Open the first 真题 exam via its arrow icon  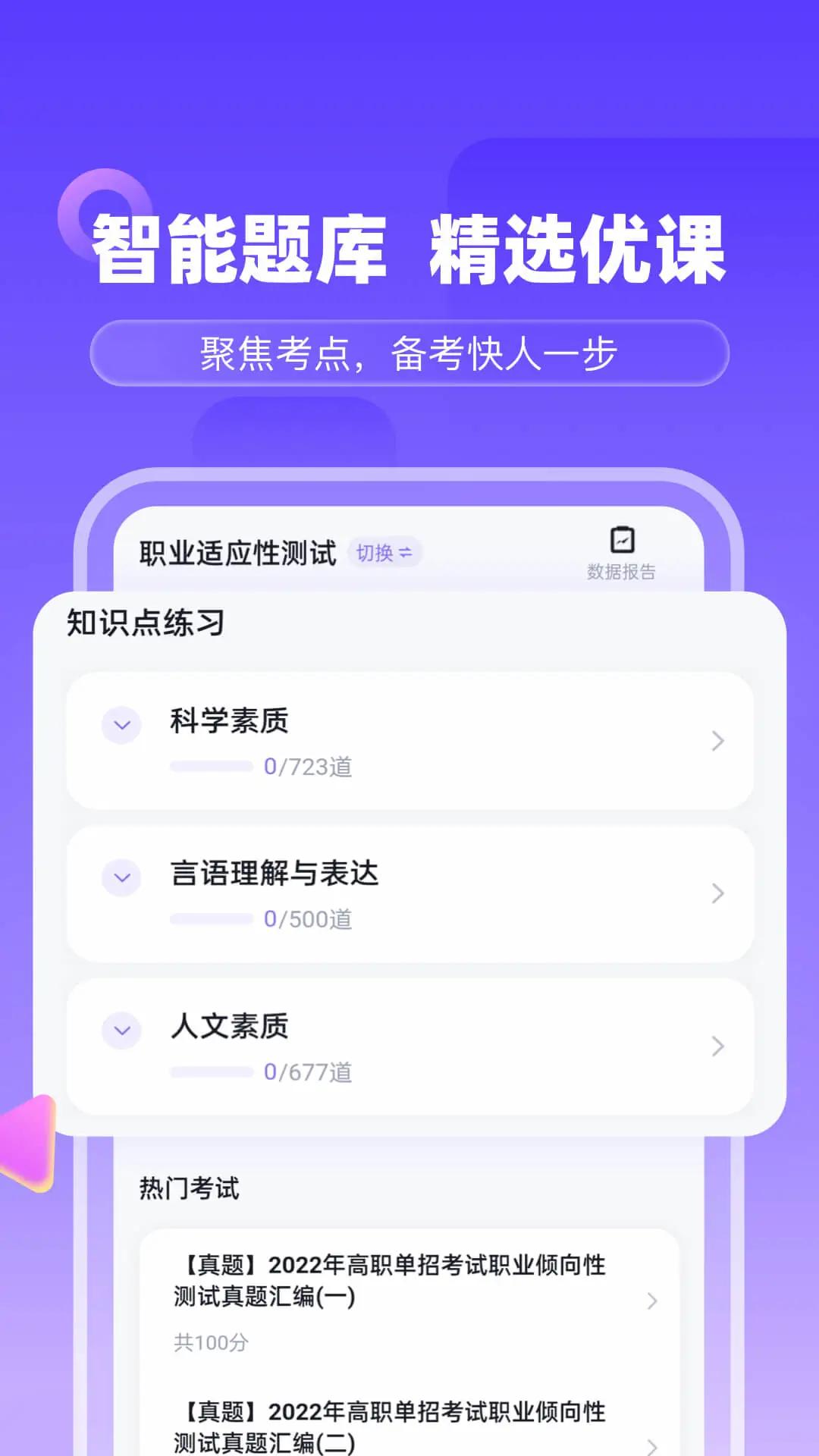652,1301
